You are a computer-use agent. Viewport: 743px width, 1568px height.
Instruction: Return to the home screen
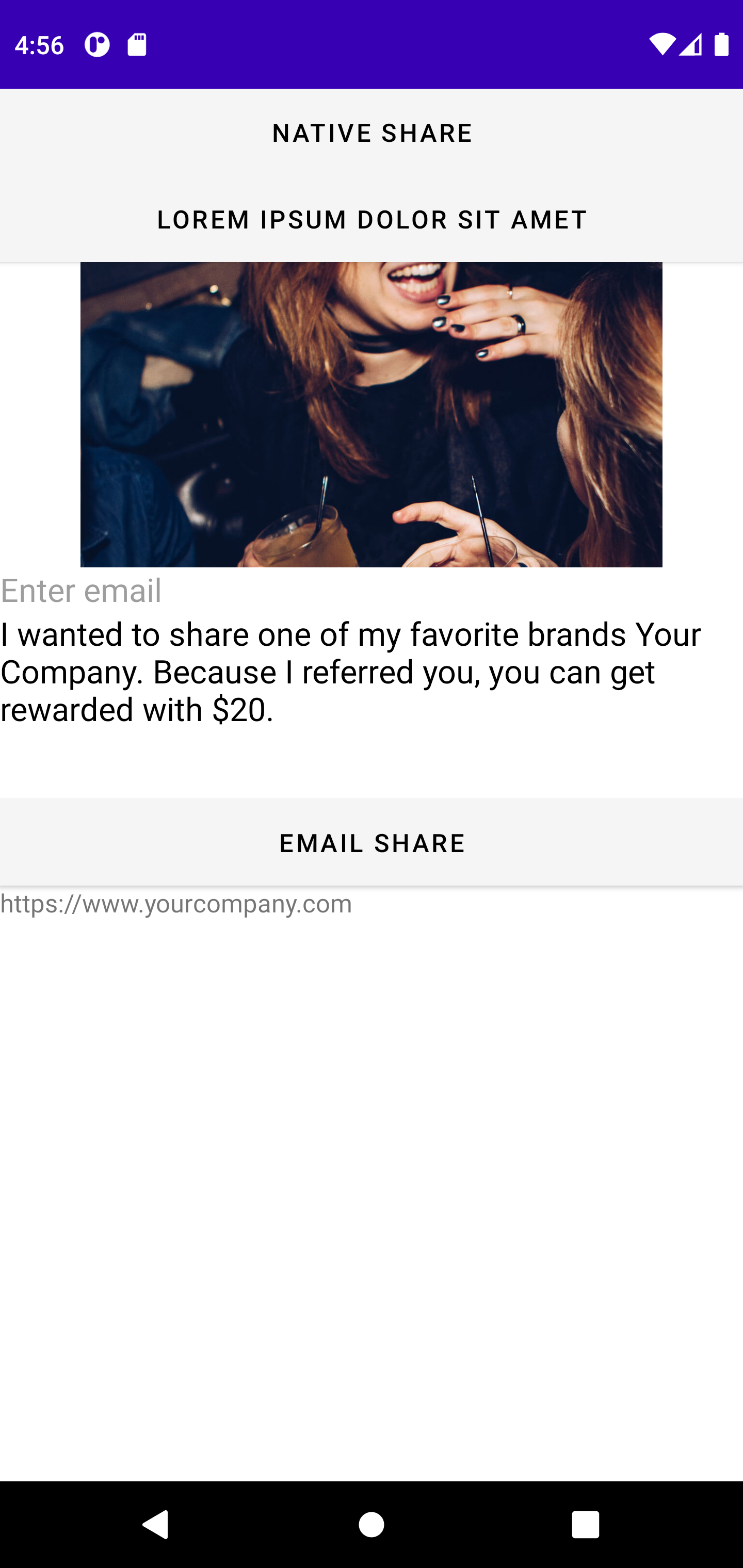tap(372, 1525)
